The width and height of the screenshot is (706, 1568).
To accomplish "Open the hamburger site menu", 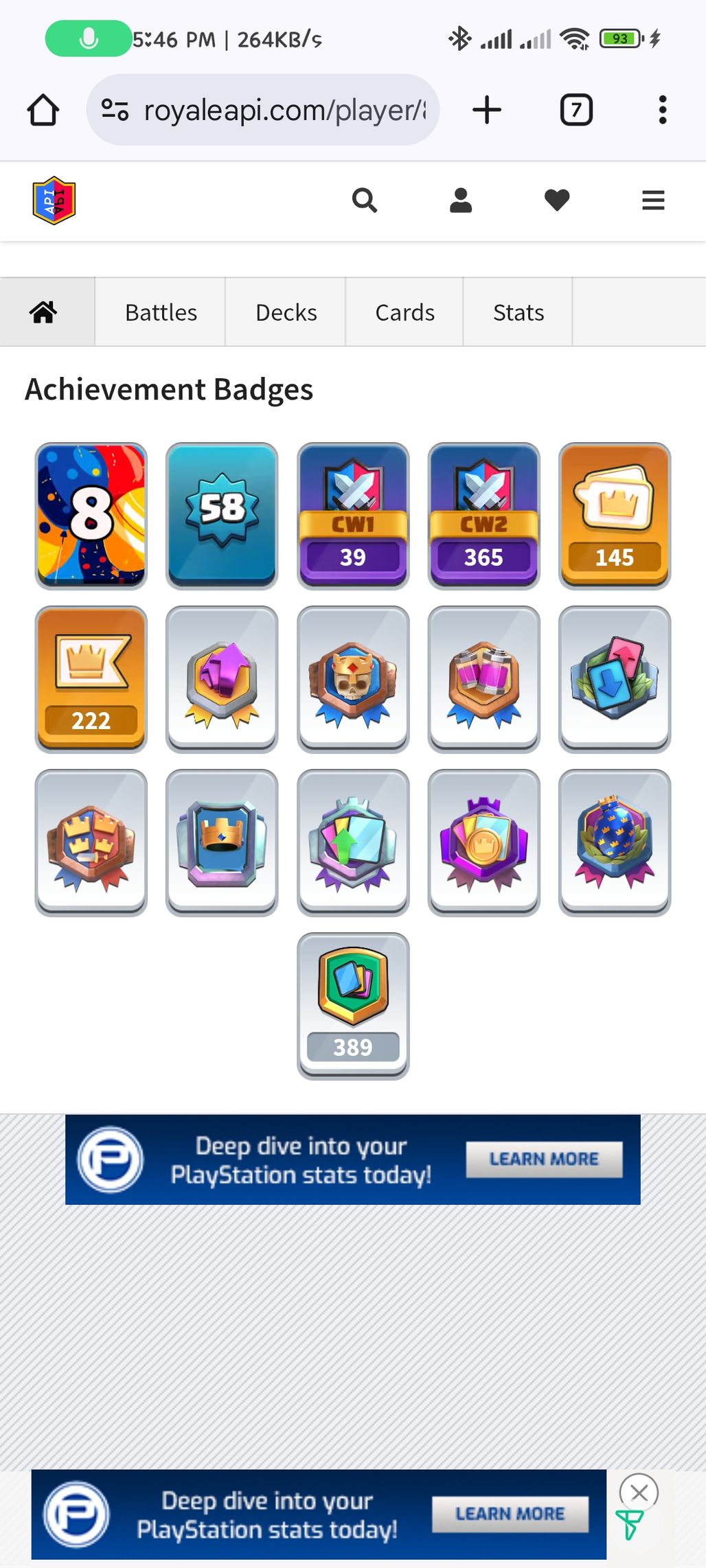I will pos(652,200).
